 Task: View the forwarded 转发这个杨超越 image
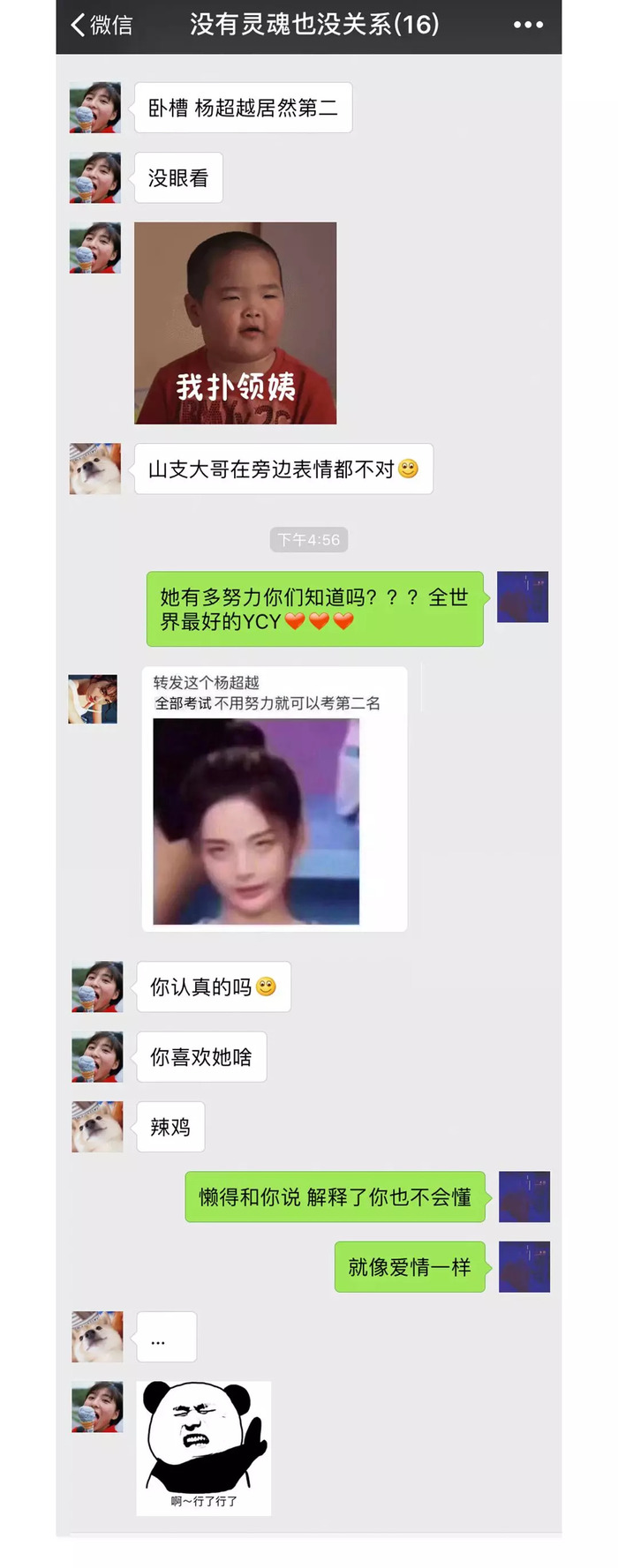pyautogui.click(x=256, y=821)
